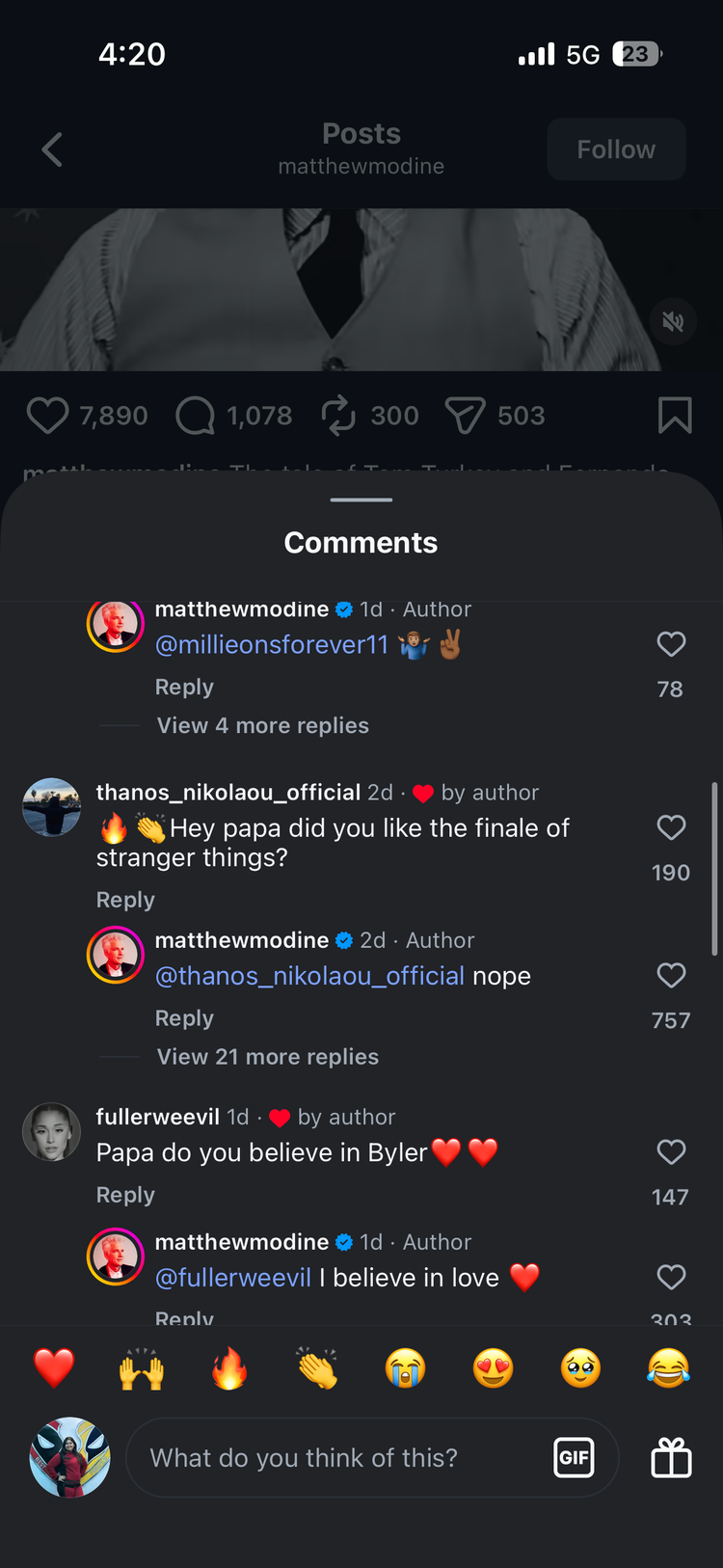Like matthewmodine's "I believe in love" reply
Viewport: 723px width, 1568px height.
click(x=671, y=1278)
